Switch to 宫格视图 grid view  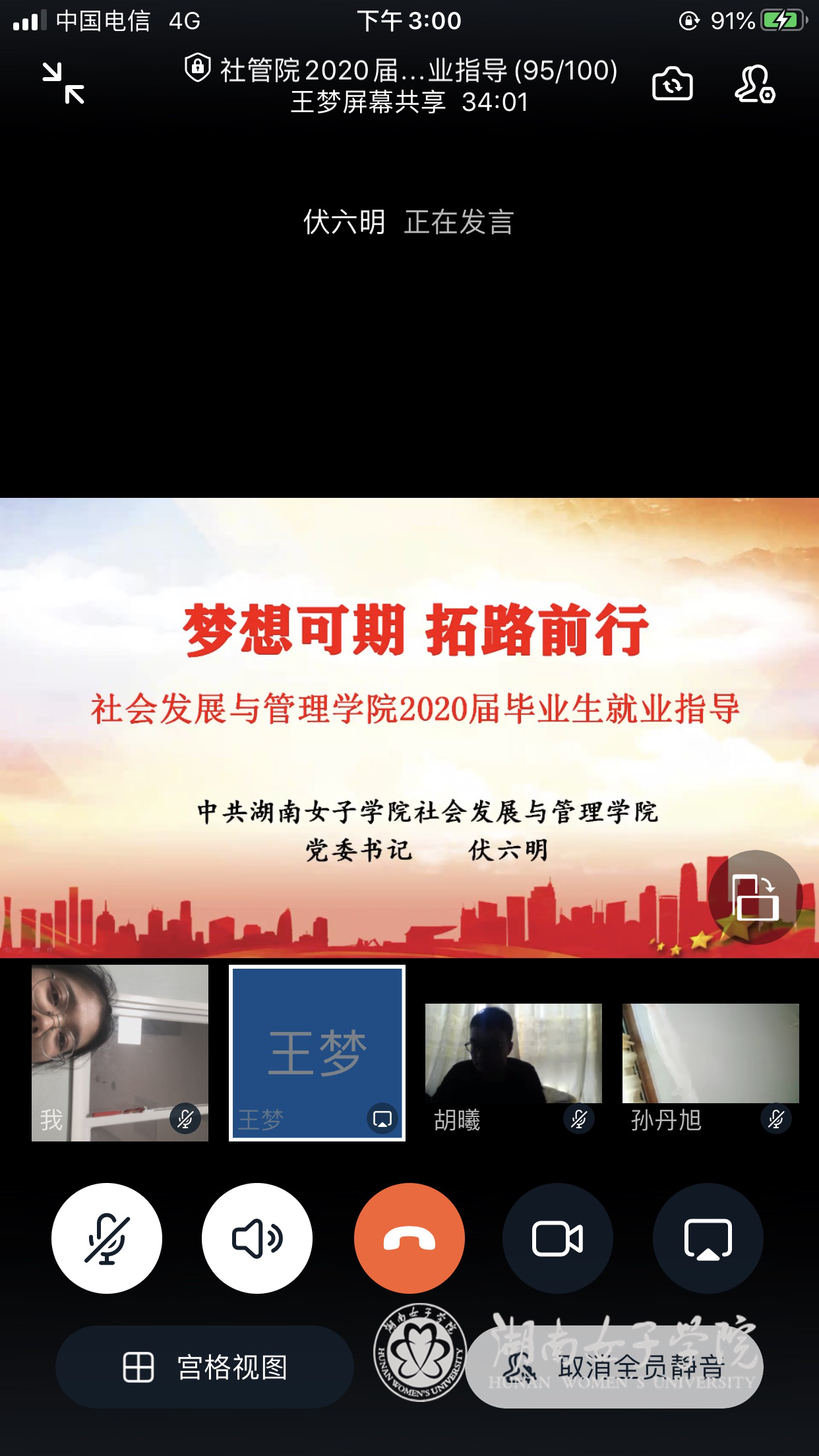coord(204,1367)
